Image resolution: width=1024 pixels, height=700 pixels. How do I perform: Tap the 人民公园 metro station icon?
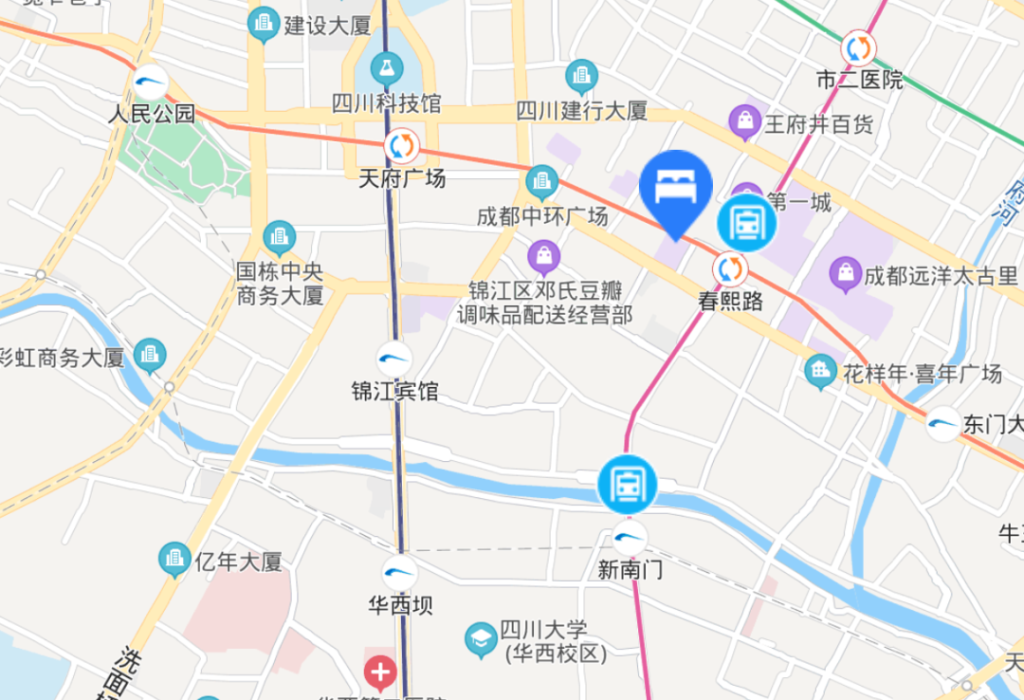click(x=151, y=82)
